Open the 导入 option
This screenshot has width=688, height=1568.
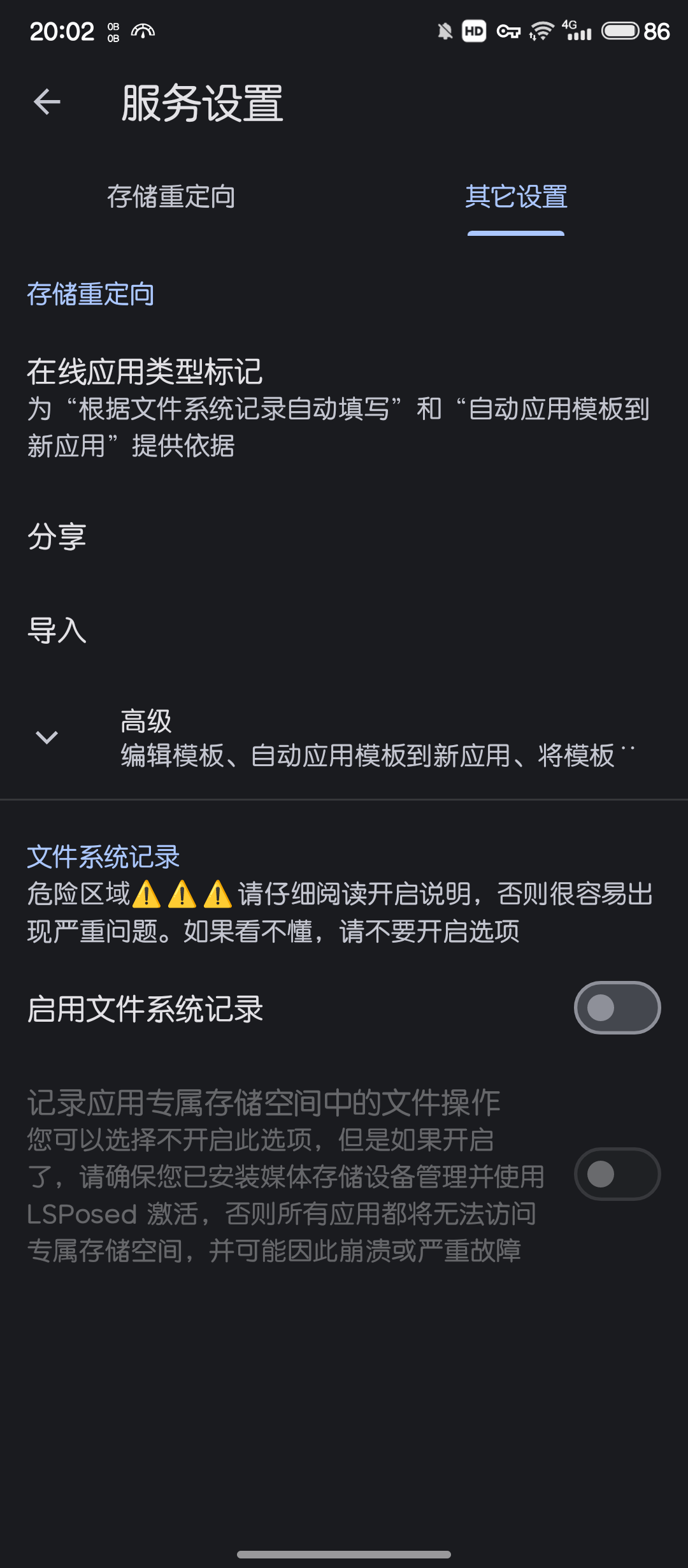click(344, 630)
